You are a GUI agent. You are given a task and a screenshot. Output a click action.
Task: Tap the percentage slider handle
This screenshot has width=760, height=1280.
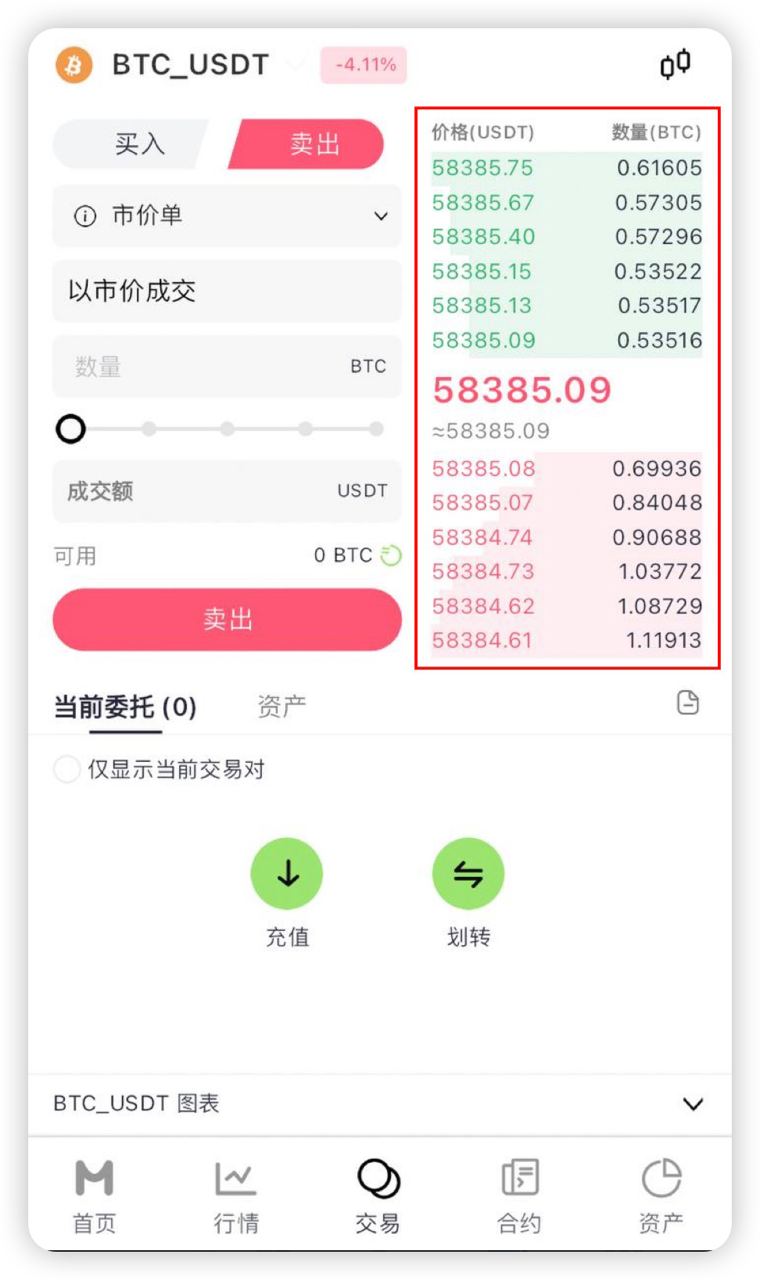click(71, 429)
